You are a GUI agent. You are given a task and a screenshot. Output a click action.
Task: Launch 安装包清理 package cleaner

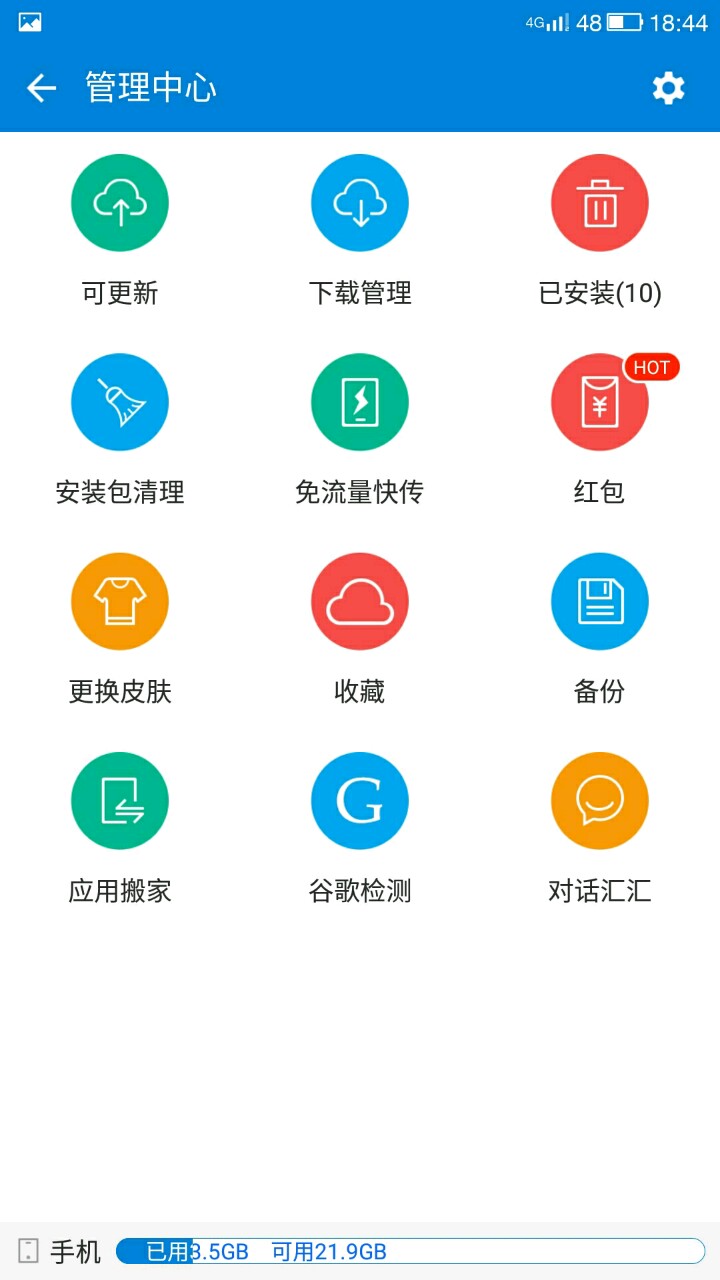pyautogui.click(x=120, y=402)
